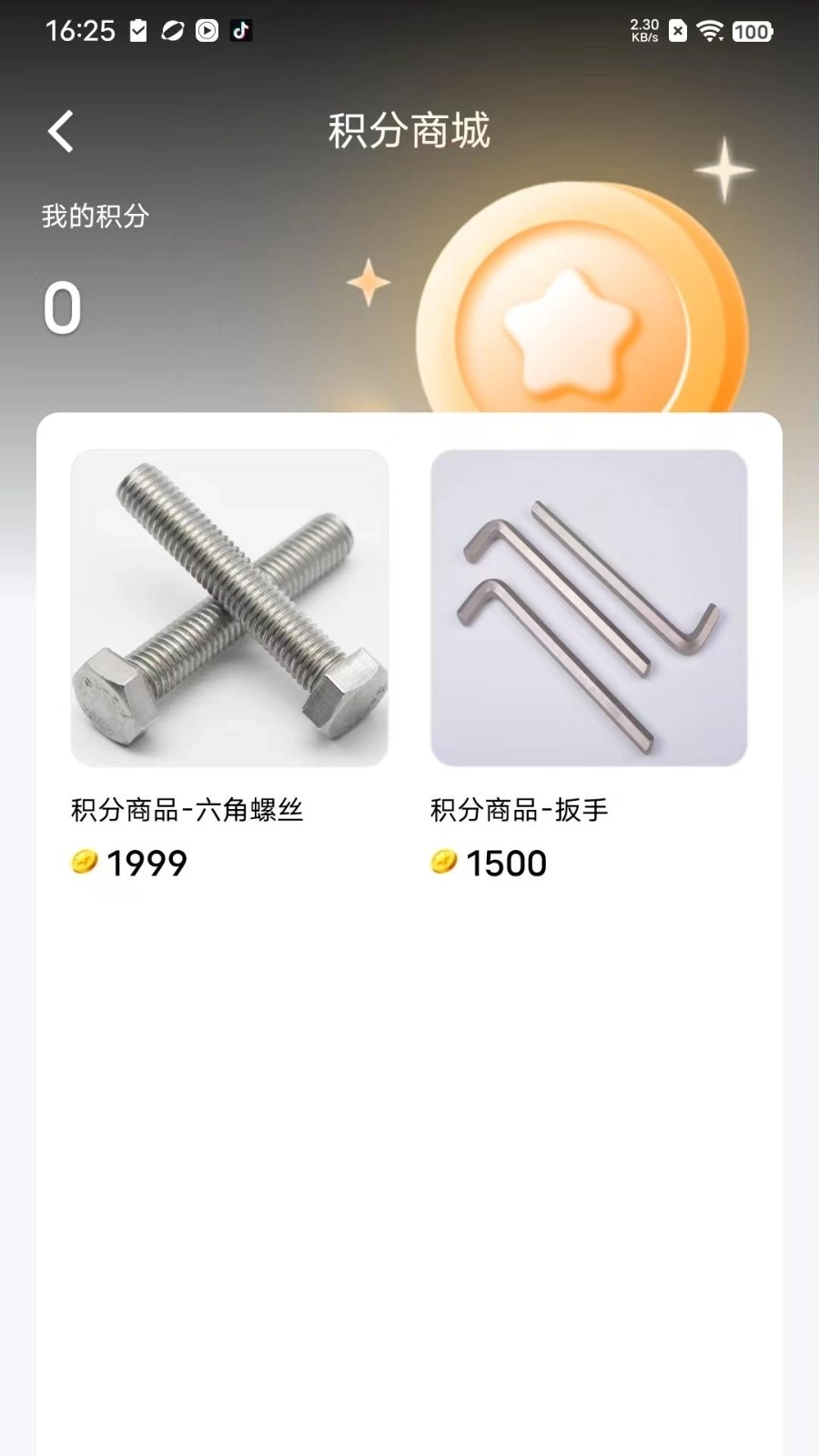Open the 积分商品-扳手 product link
Image resolution: width=819 pixels, height=1456 pixels.
(519, 808)
